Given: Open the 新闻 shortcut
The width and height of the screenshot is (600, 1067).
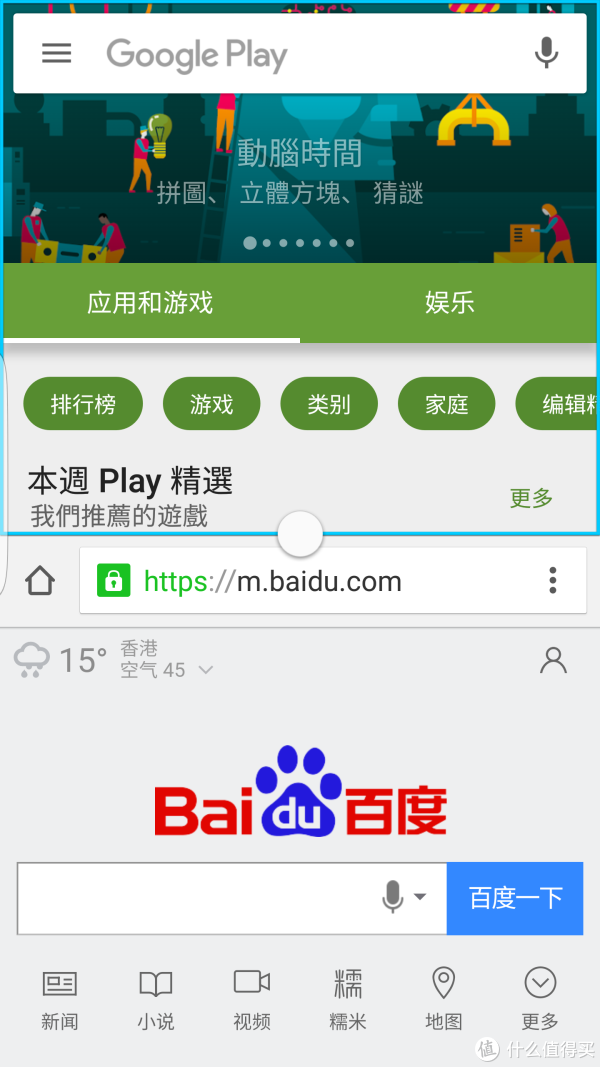Looking at the screenshot, I should coord(59,1000).
